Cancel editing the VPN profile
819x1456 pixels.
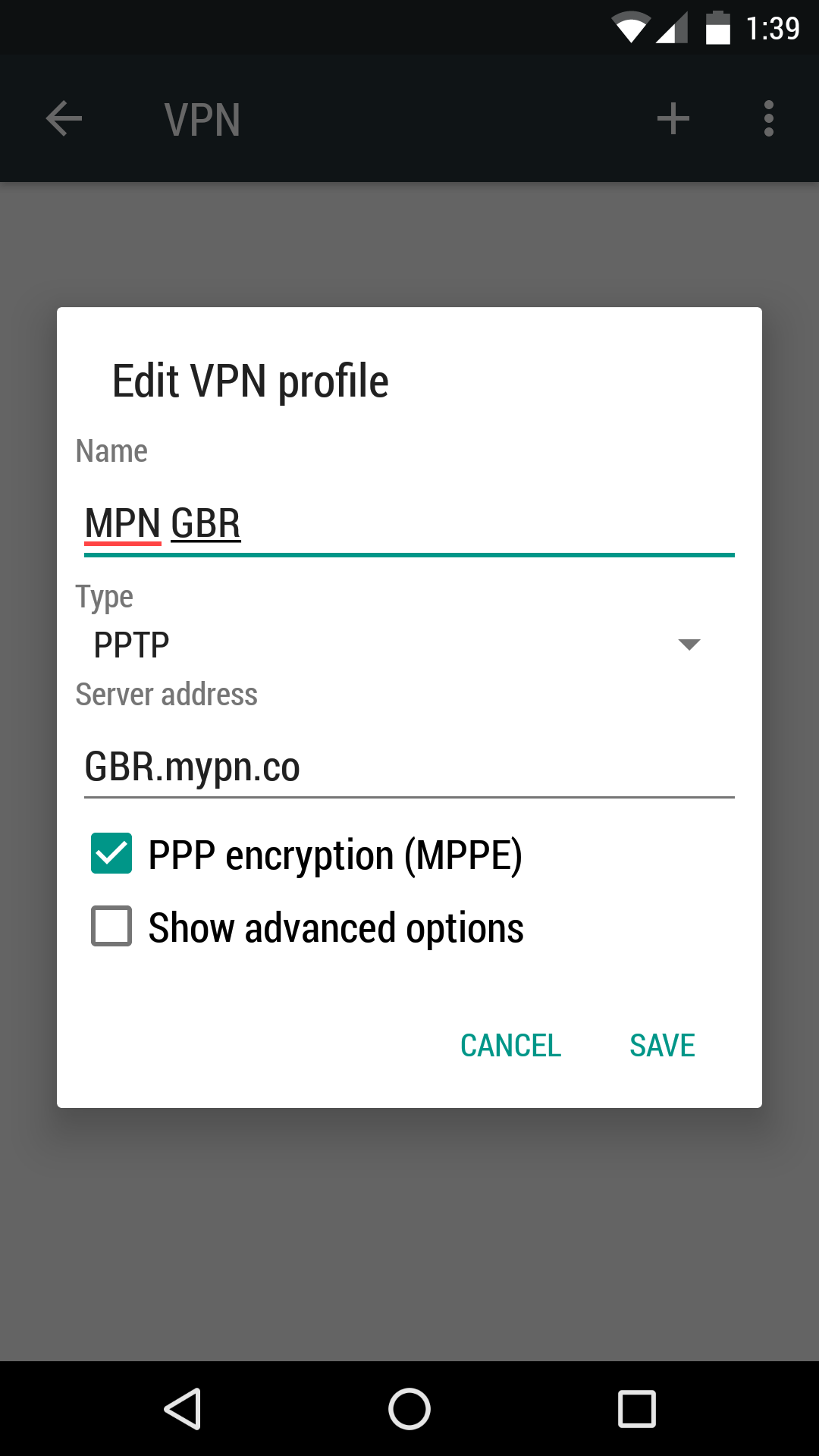(510, 1045)
